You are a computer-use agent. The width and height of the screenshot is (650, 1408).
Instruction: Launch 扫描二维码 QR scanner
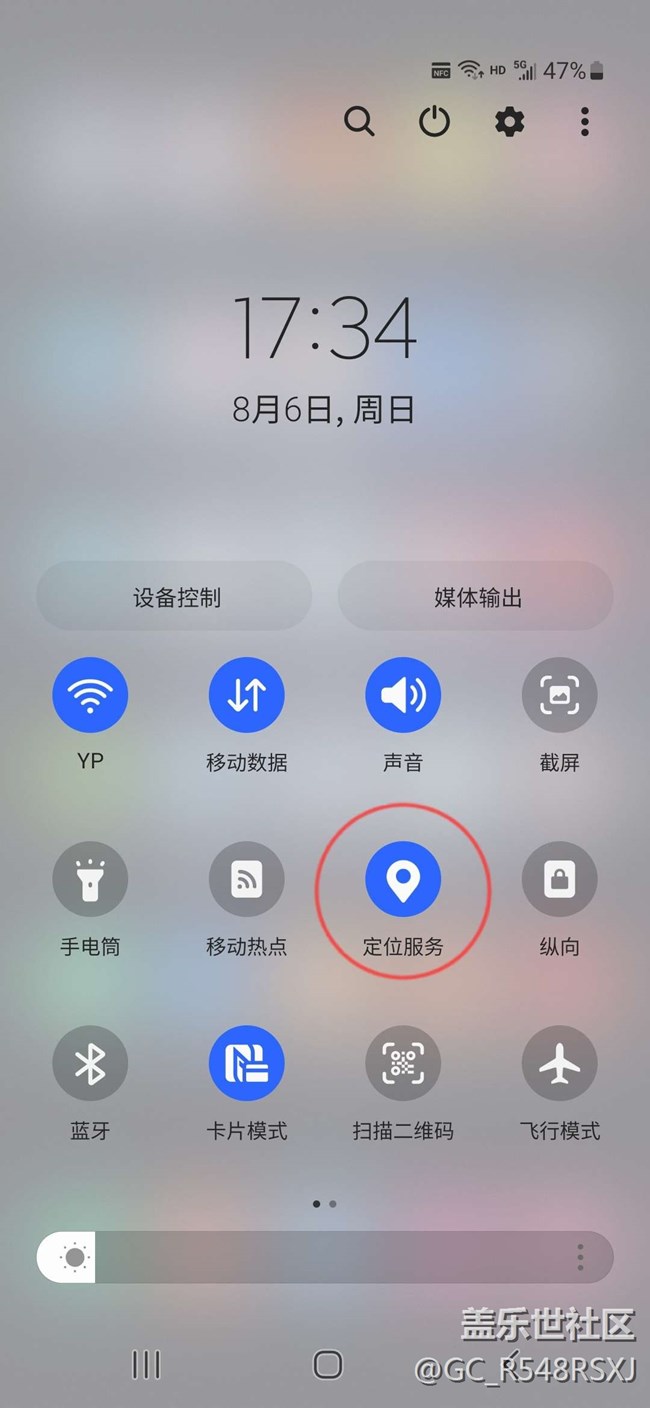coord(403,1064)
